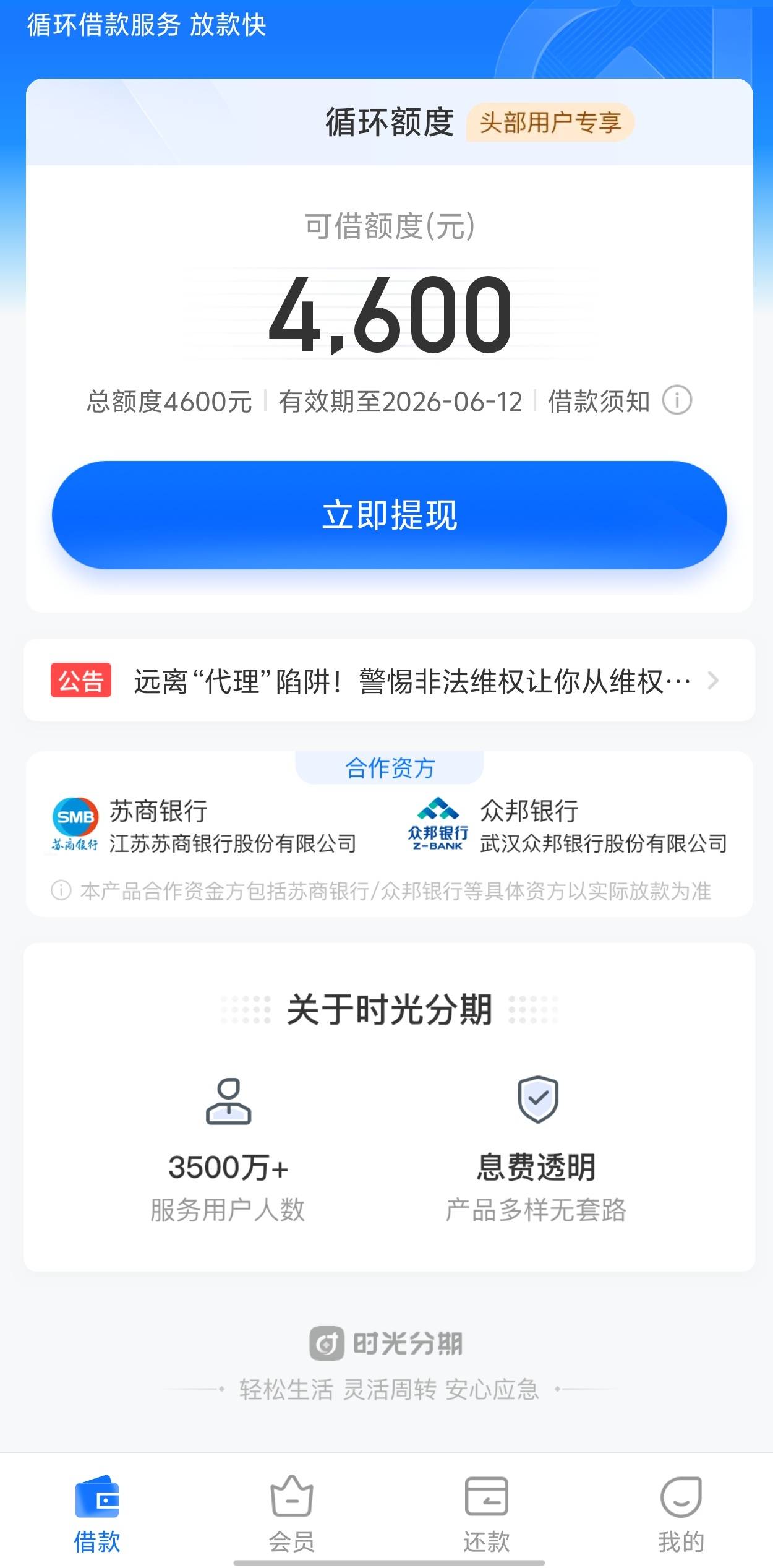The height and width of the screenshot is (1568, 773).
Task: Open the 公告 announcement about 代理 traps
Action: [389, 680]
